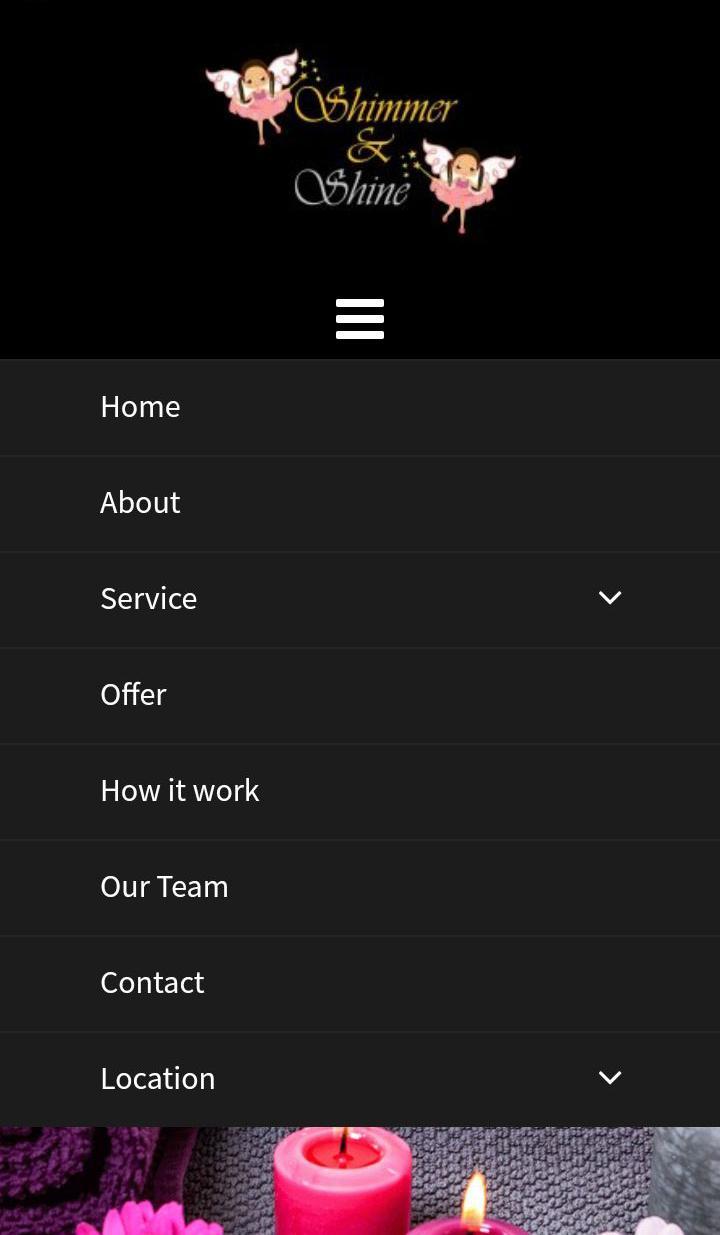The image size is (720, 1235).
Task: Expand the Service submenu chevron
Action: 610,598
